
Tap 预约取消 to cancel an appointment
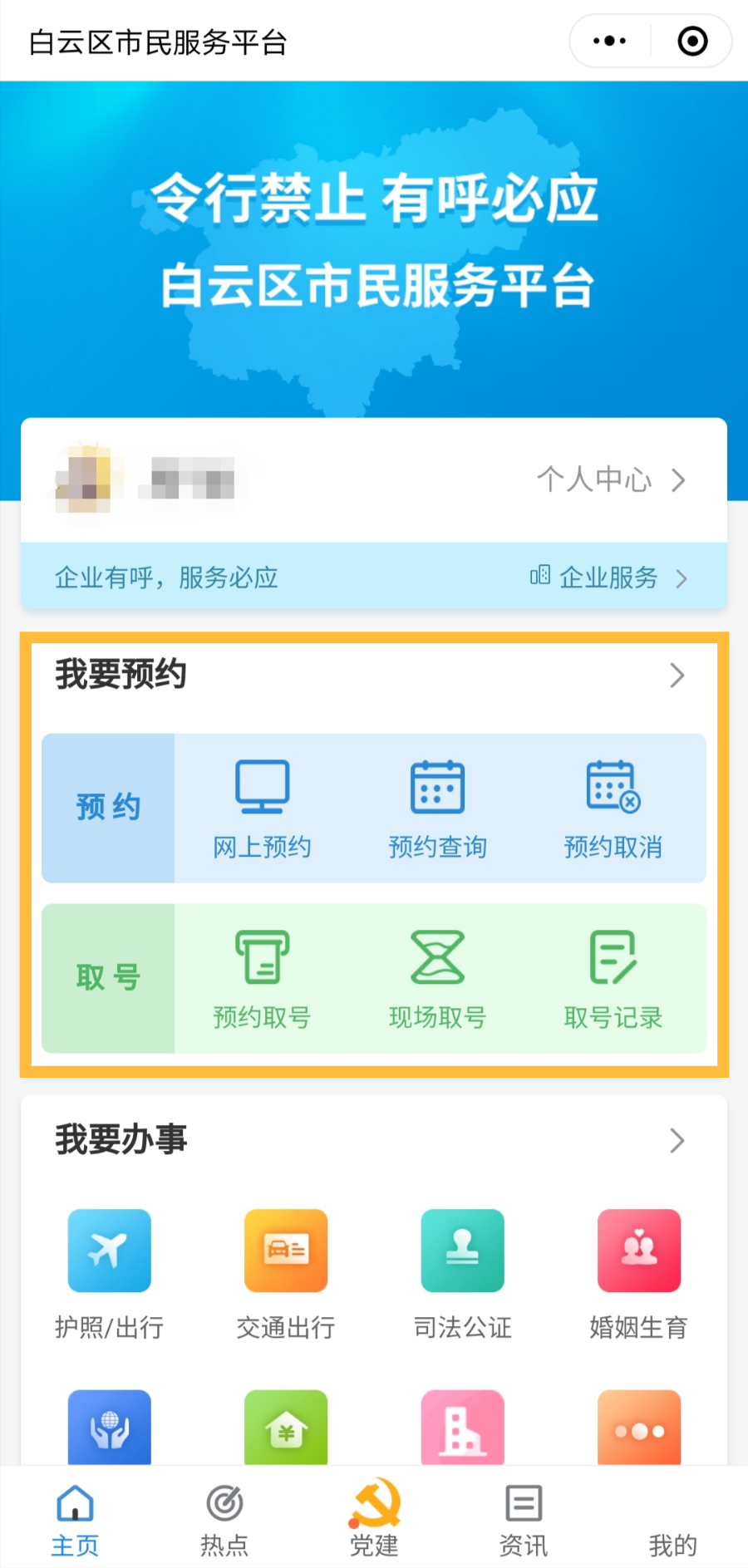(613, 808)
